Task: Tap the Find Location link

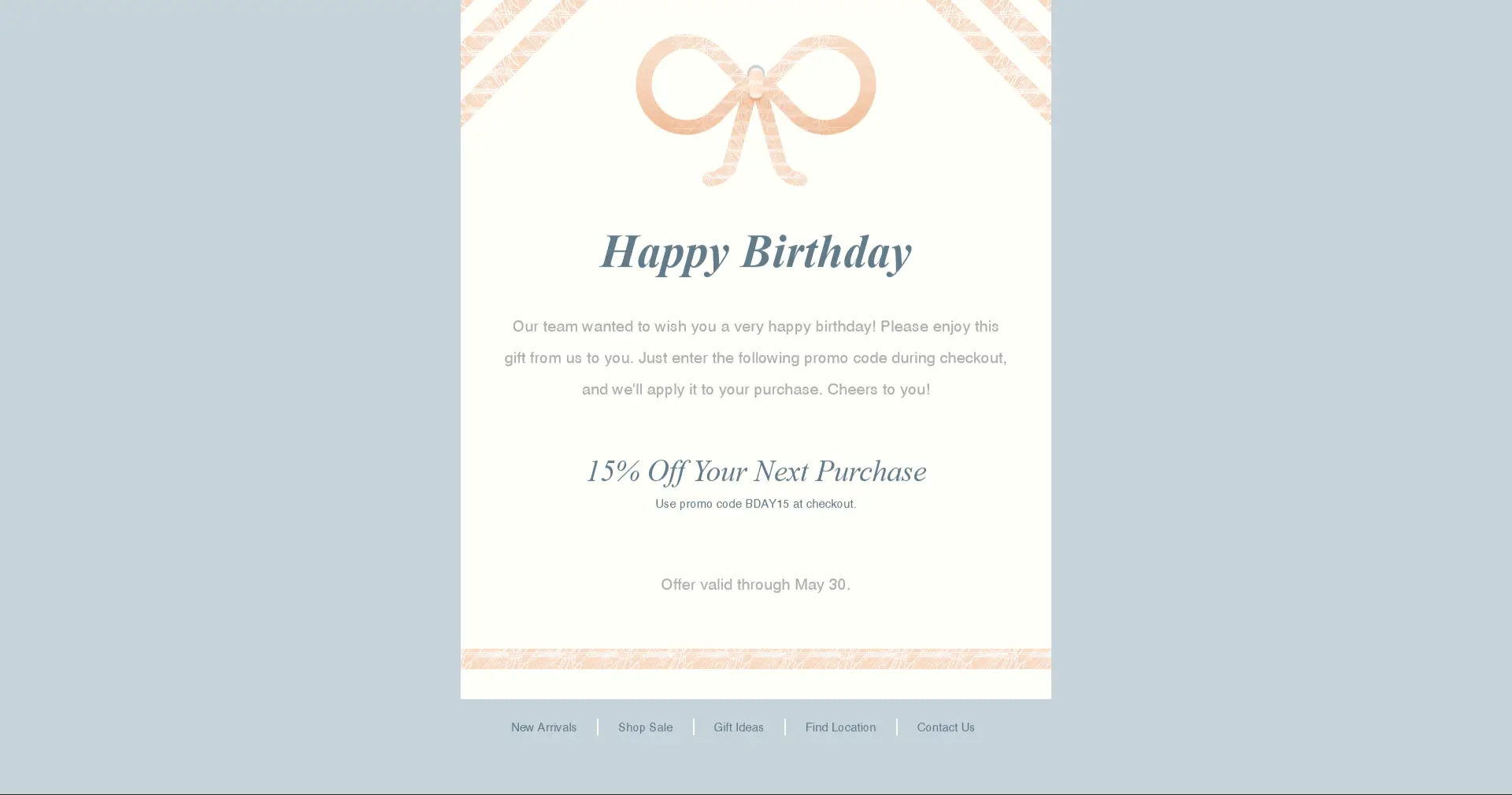Action: (839, 727)
